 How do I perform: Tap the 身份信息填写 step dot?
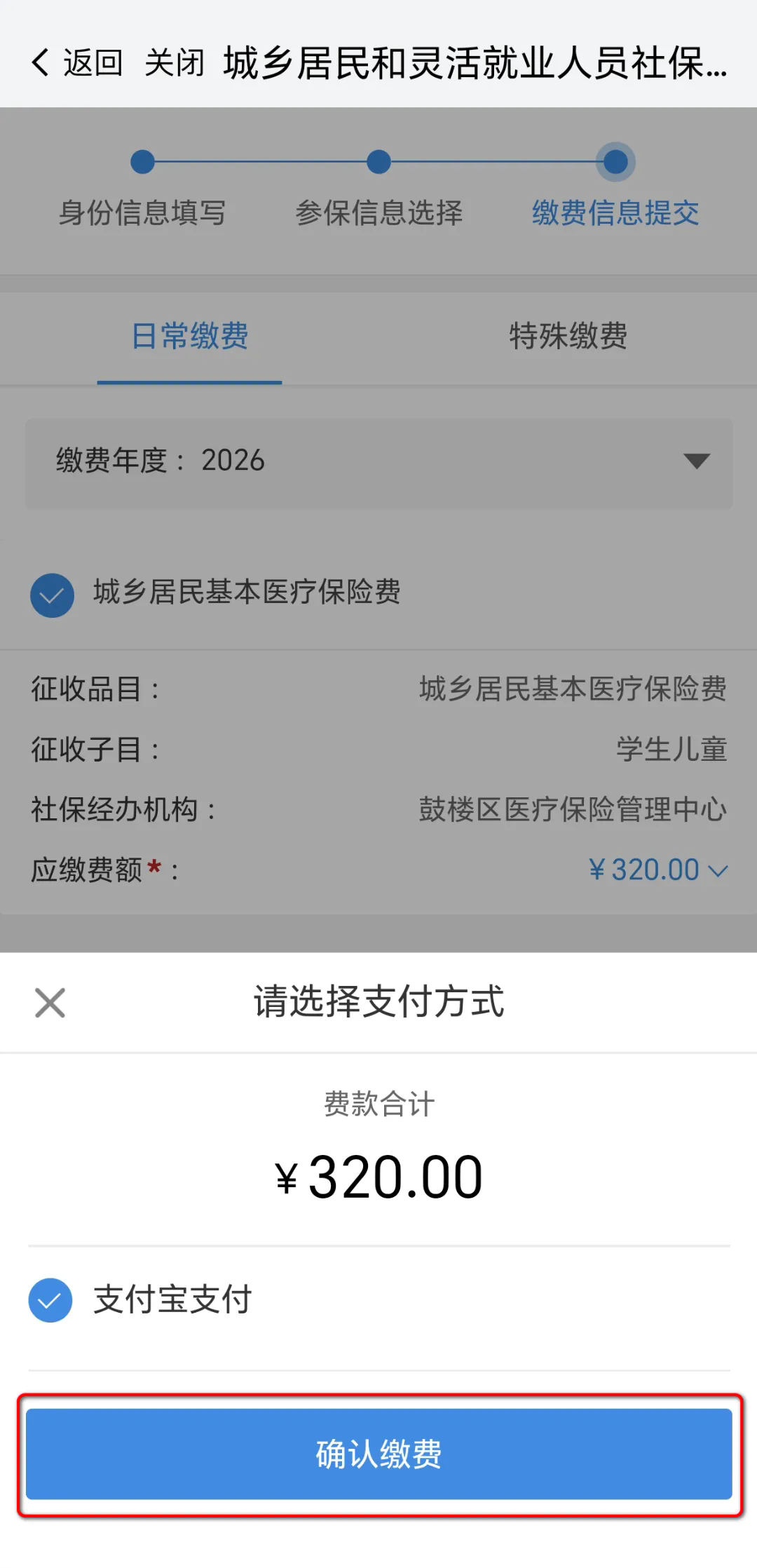pyautogui.click(x=142, y=163)
